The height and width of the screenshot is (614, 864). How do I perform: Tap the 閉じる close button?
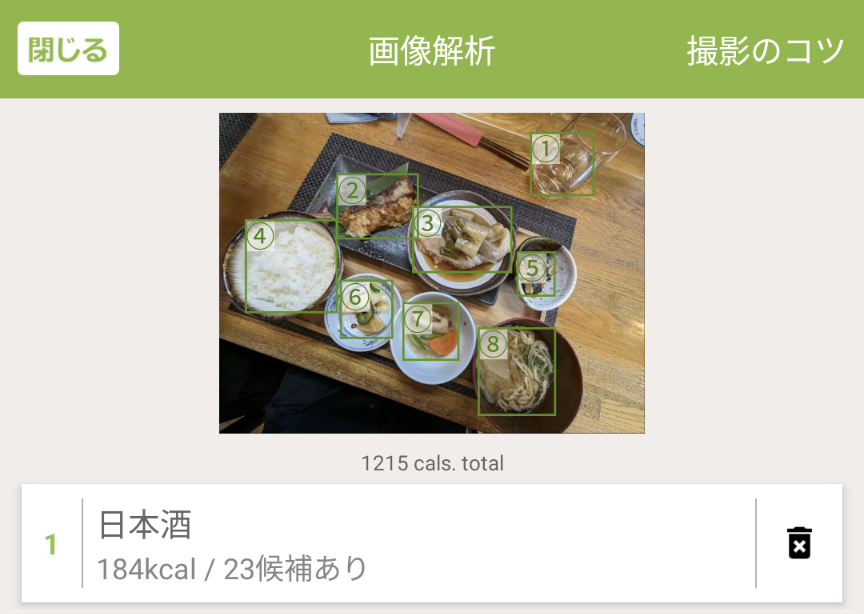(68, 49)
